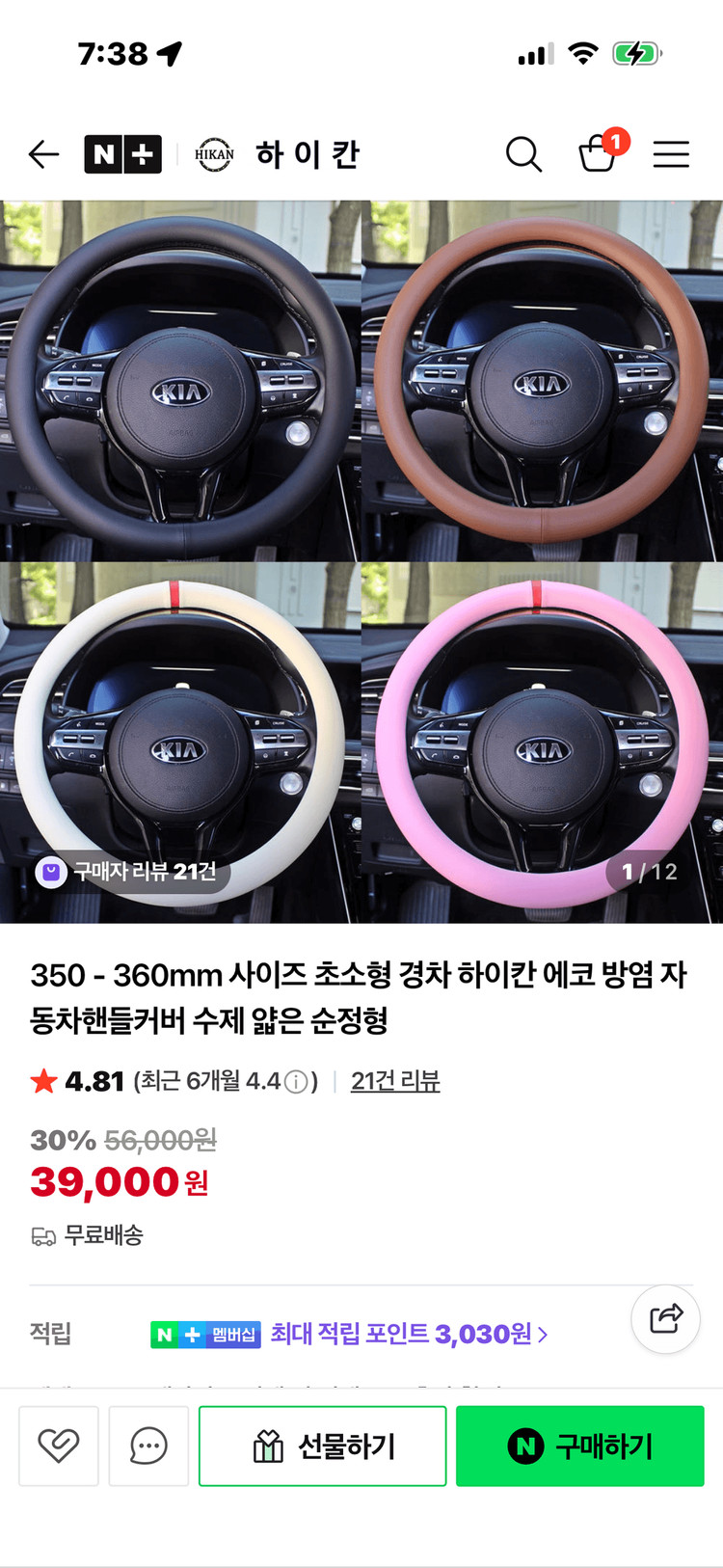Open chat inquiry with seller
This screenshot has height=1568, width=723.
[148, 1446]
